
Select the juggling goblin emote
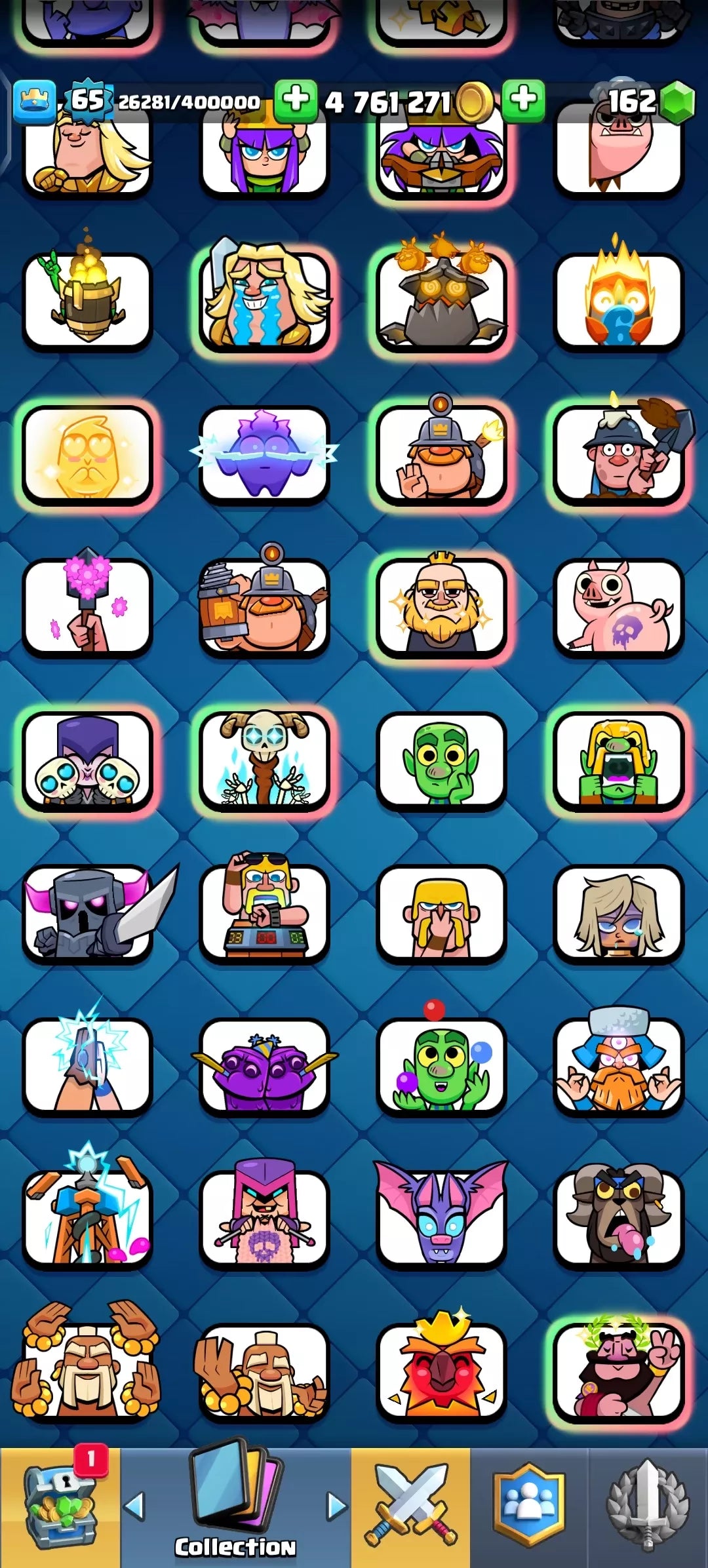pyautogui.click(x=441, y=1067)
